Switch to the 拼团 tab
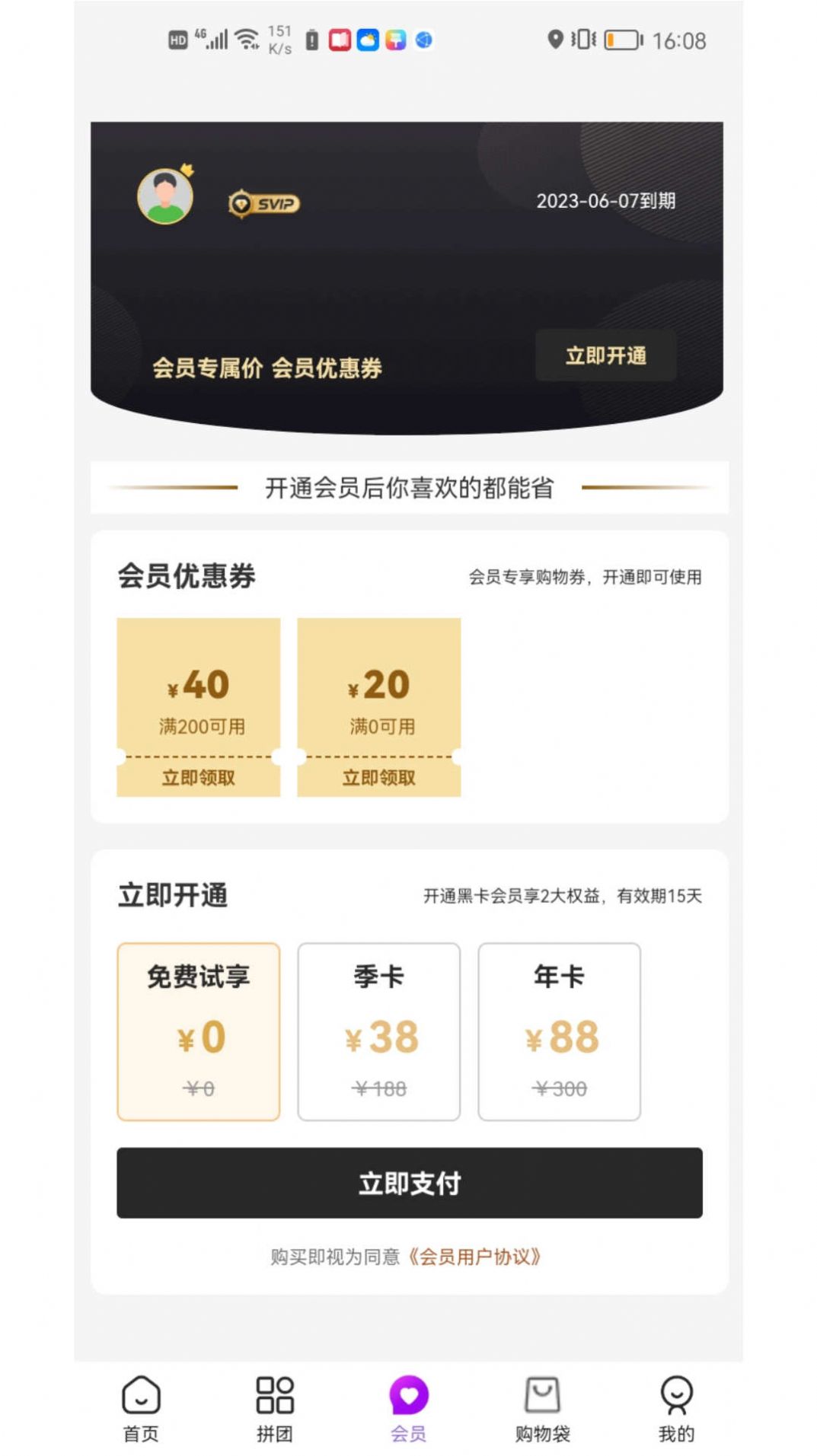 [274, 1408]
